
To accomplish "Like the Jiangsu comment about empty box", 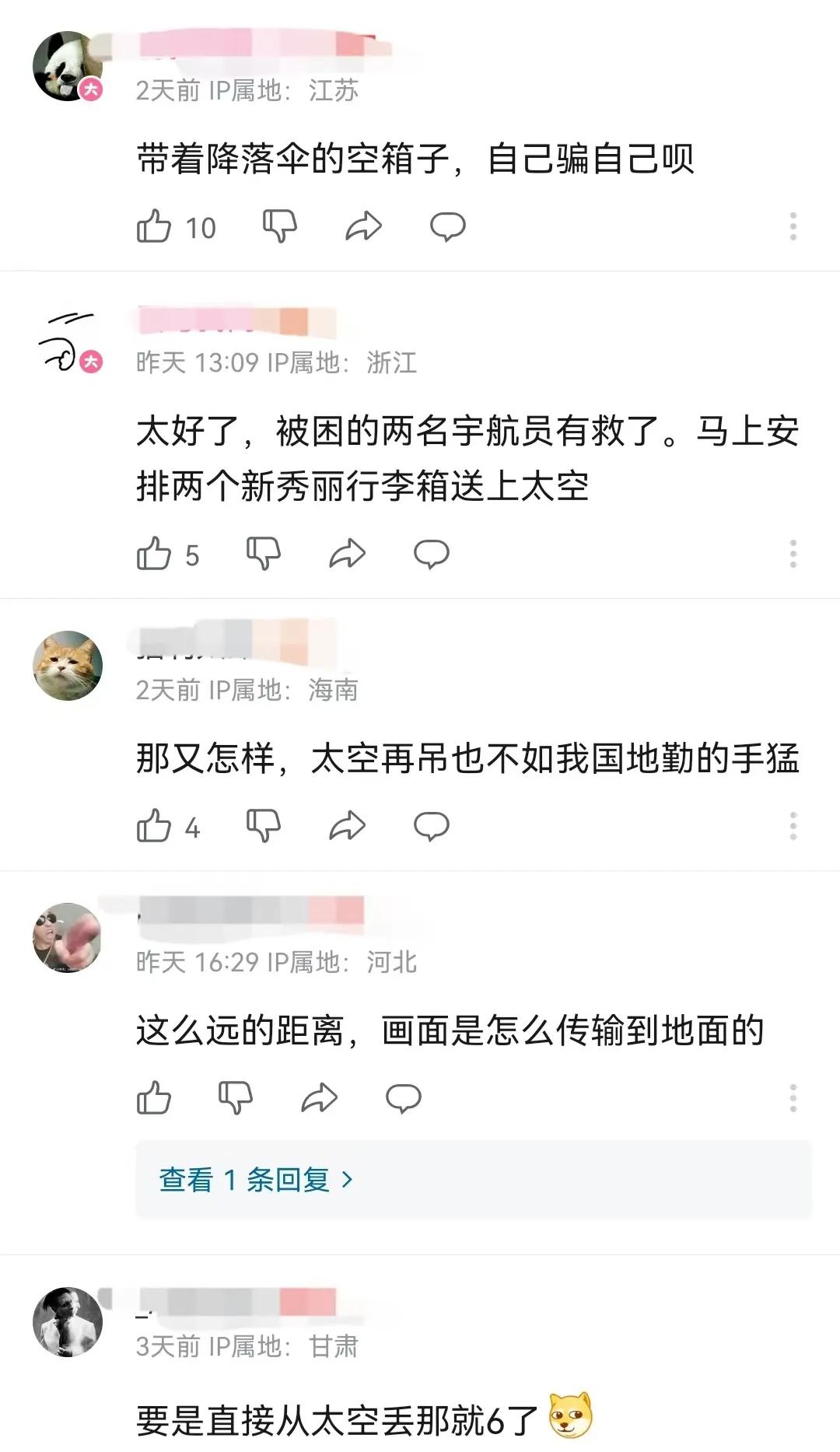I will coord(154,227).
